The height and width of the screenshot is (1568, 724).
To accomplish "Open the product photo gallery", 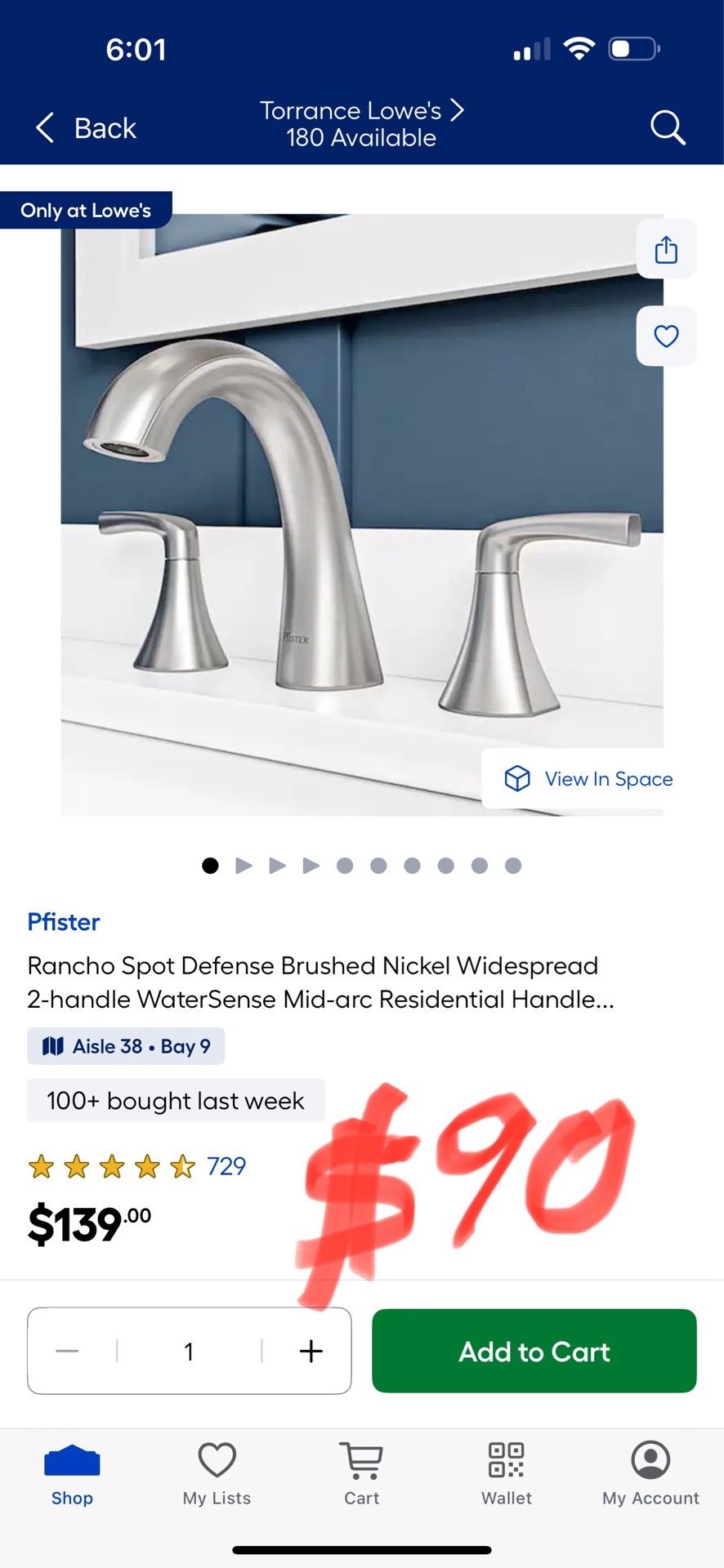I will pyautogui.click(x=361, y=514).
